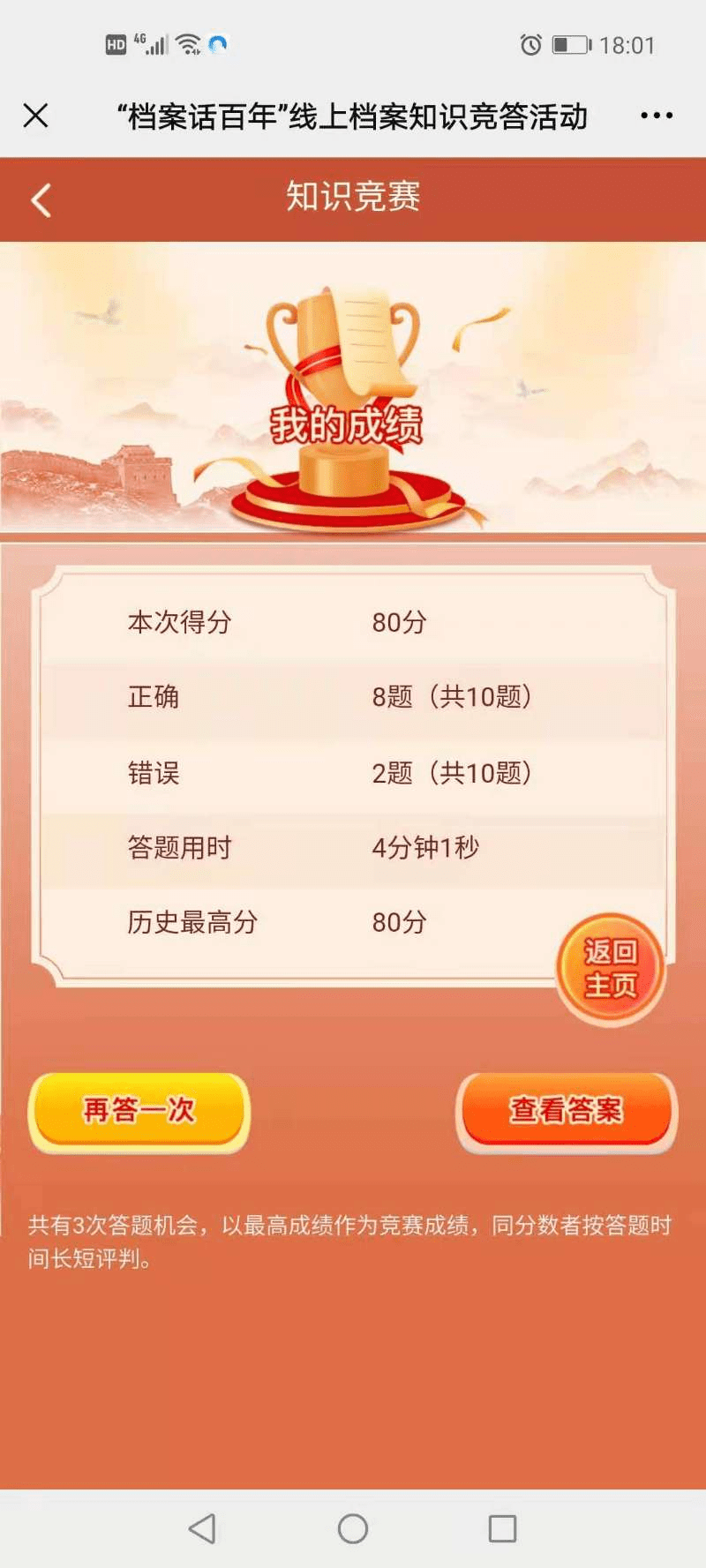This screenshot has width=706, height=1568.
Task: Tap the 返回主页 round button
Action: click(x=610, y=969)
